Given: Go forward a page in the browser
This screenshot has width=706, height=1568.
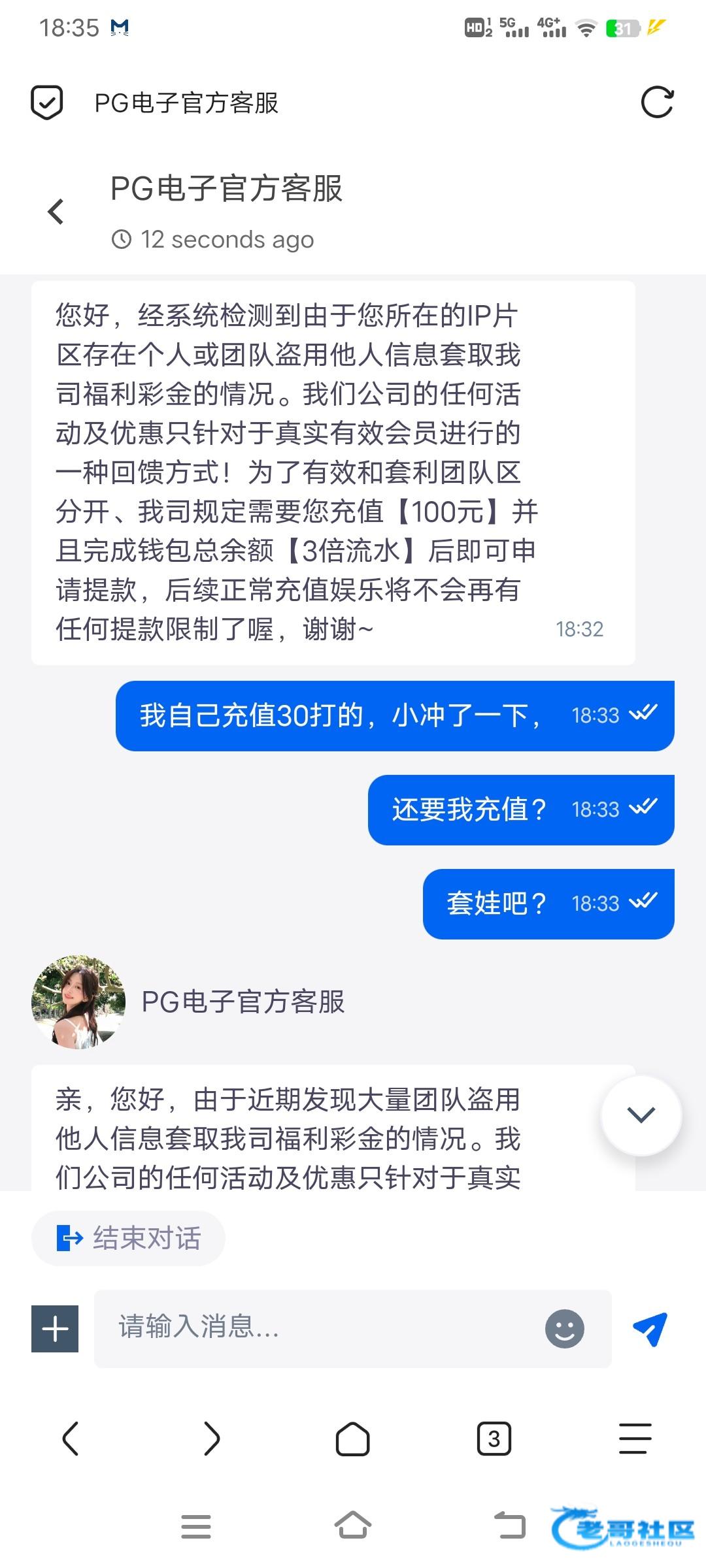Looking at the screenshot, I should pyautogui.click(x=212, y=1439).
